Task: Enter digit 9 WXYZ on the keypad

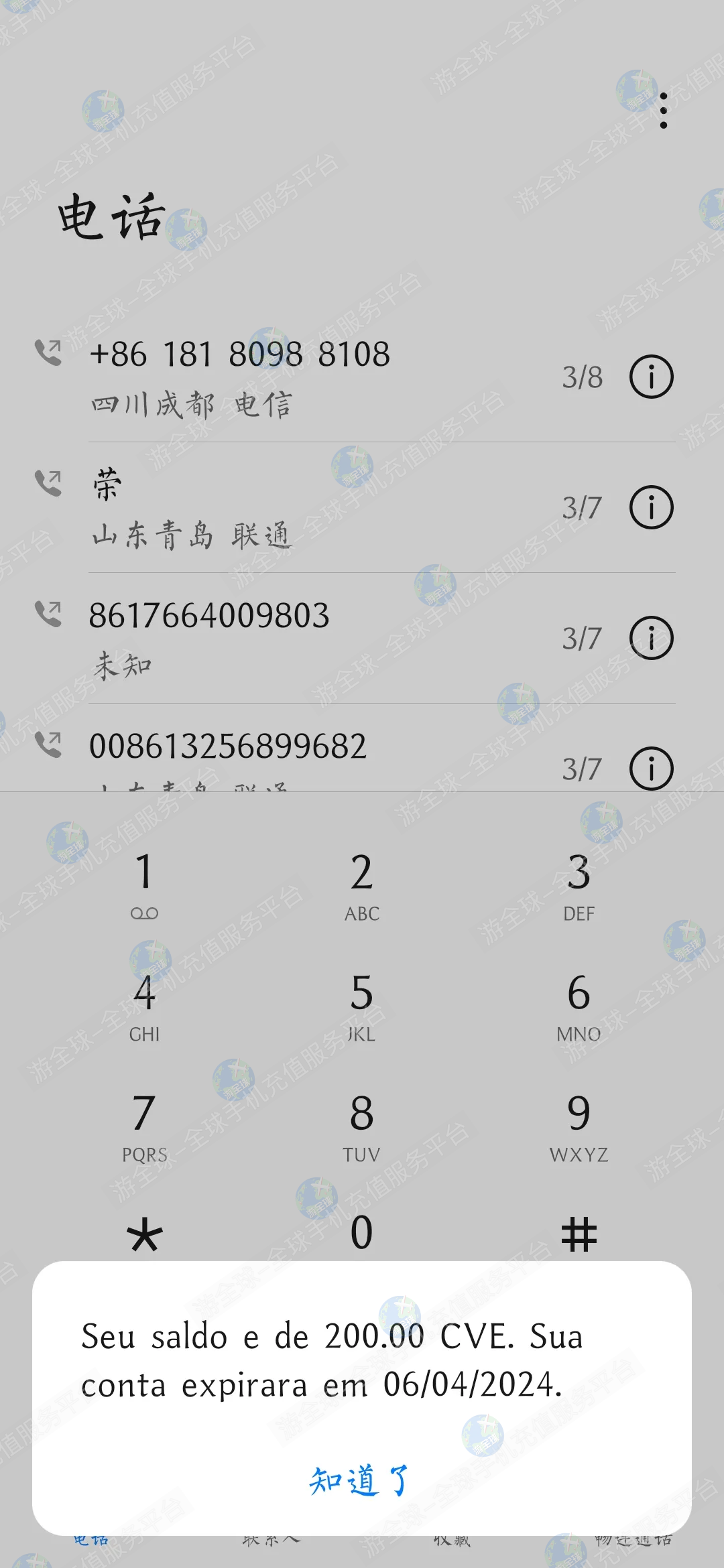Action: [x=579, y=1126]
